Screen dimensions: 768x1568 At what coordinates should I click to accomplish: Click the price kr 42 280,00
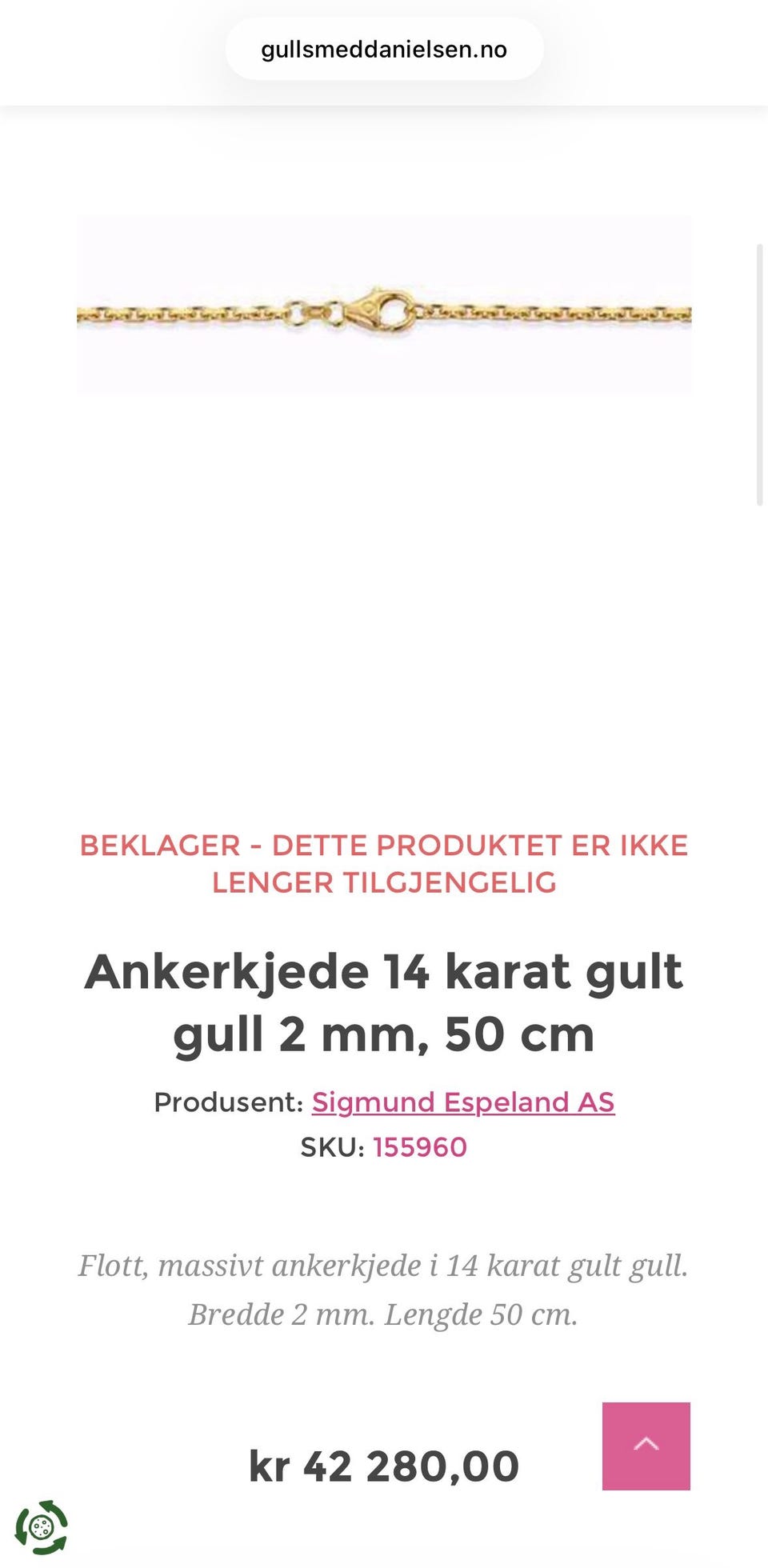point(382,1466)
